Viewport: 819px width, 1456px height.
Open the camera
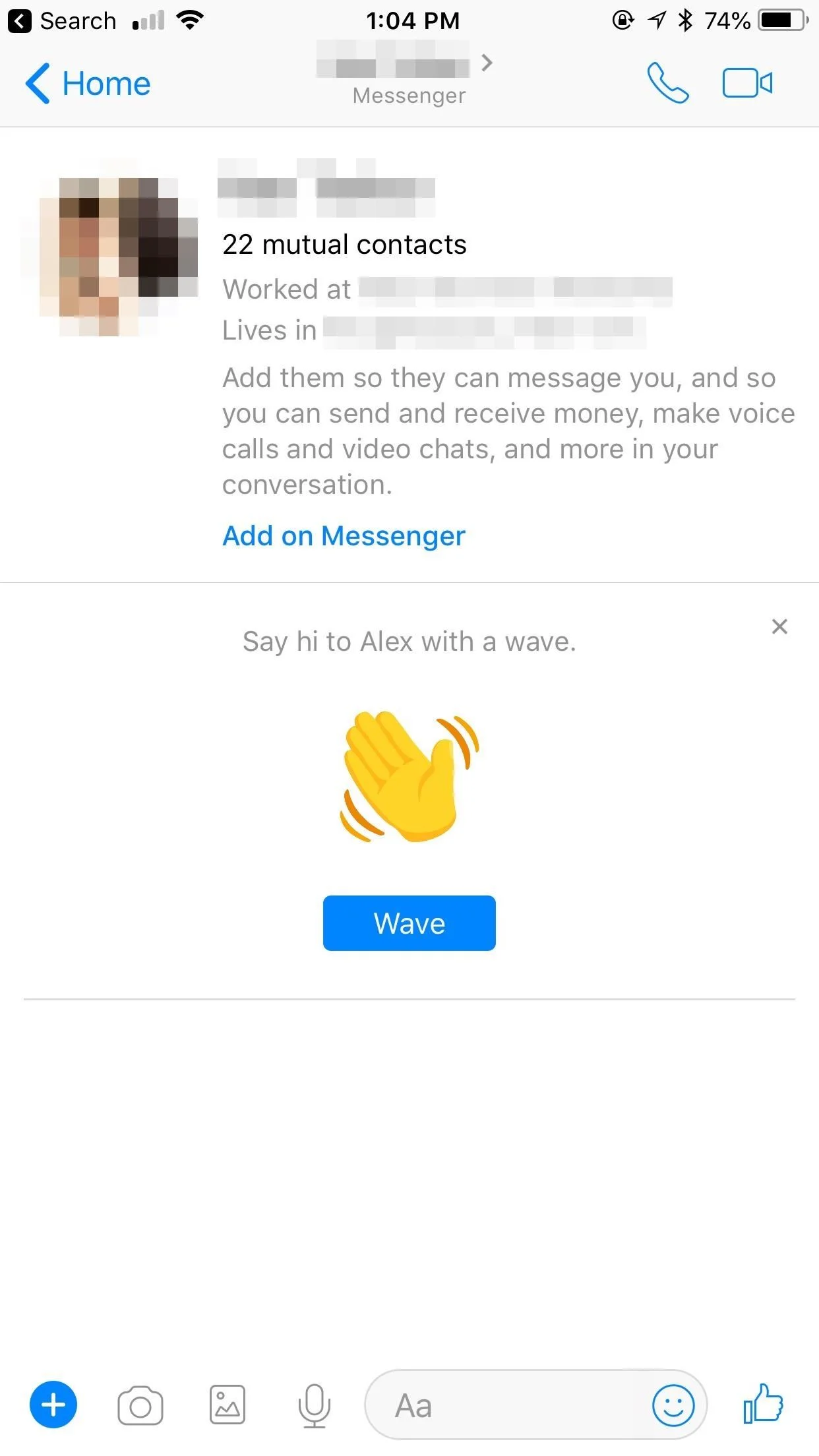(140, 1405)
